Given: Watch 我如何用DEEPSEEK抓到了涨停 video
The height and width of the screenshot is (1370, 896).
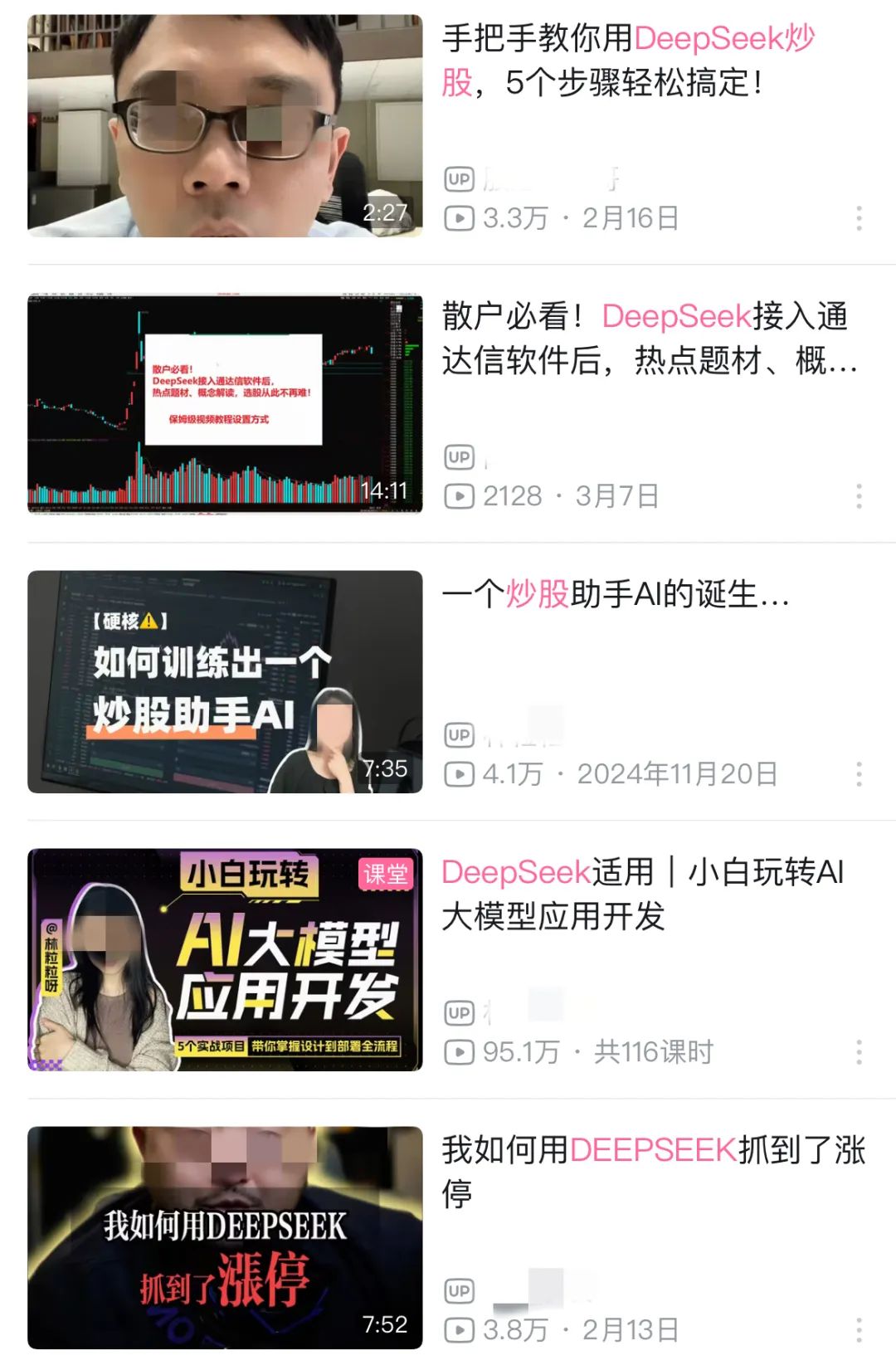Looking at the screenshot, I should point(224,1237).
